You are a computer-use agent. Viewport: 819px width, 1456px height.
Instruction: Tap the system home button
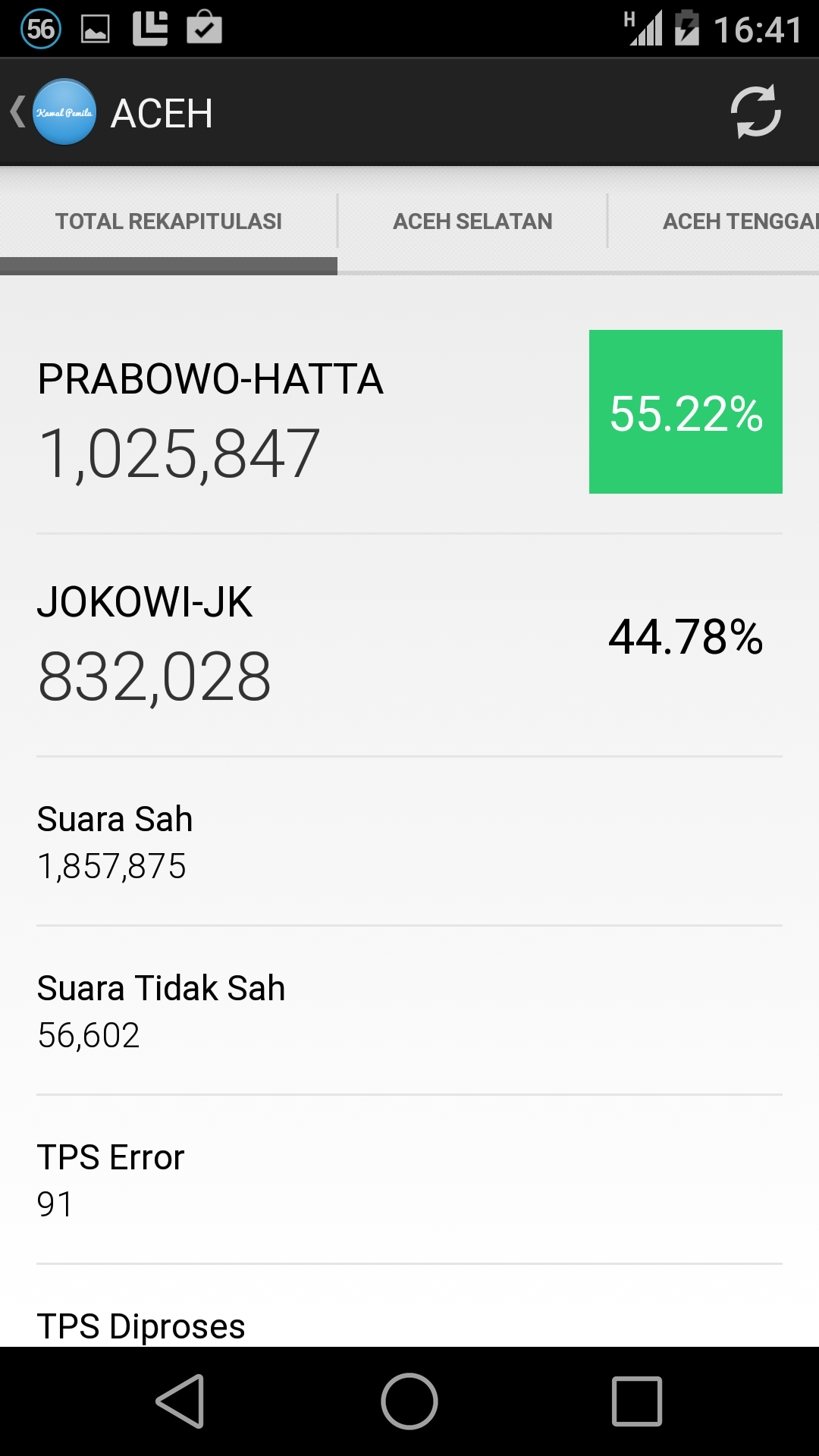point(409,1401)
